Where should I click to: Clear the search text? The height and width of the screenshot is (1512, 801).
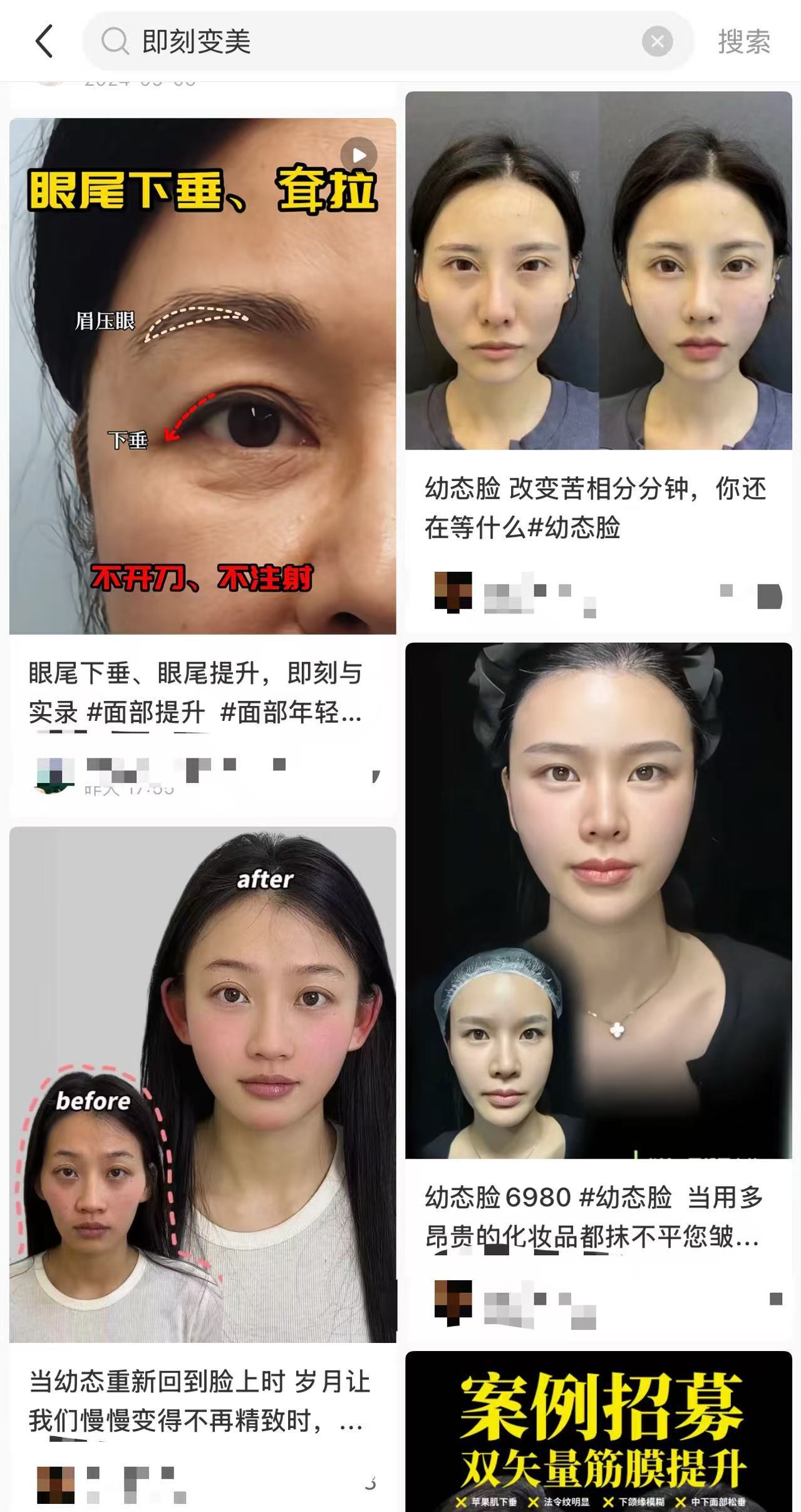[657, 41]
